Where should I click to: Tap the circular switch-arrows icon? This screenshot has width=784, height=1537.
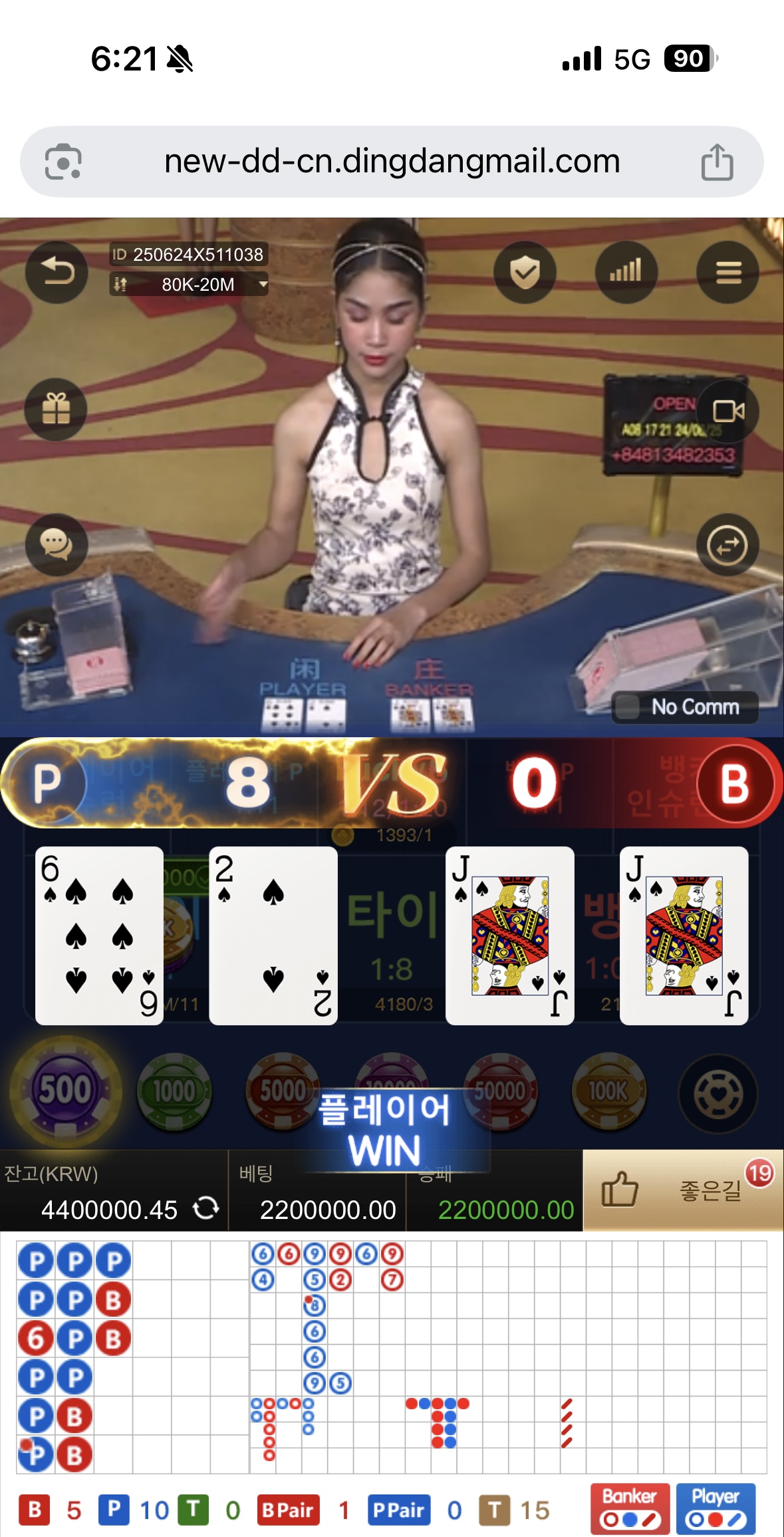point(727,546)
